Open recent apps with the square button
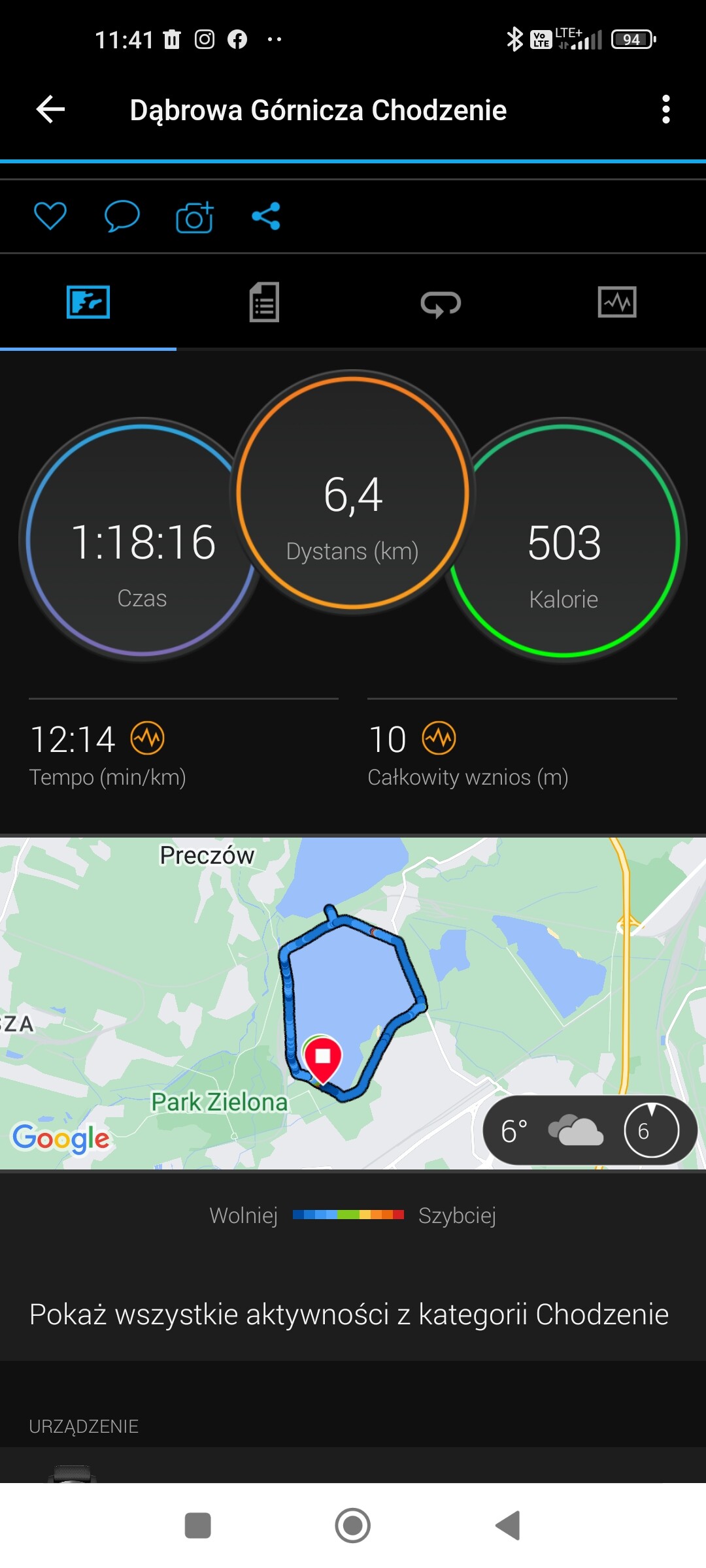 [x=197, y=1526]
